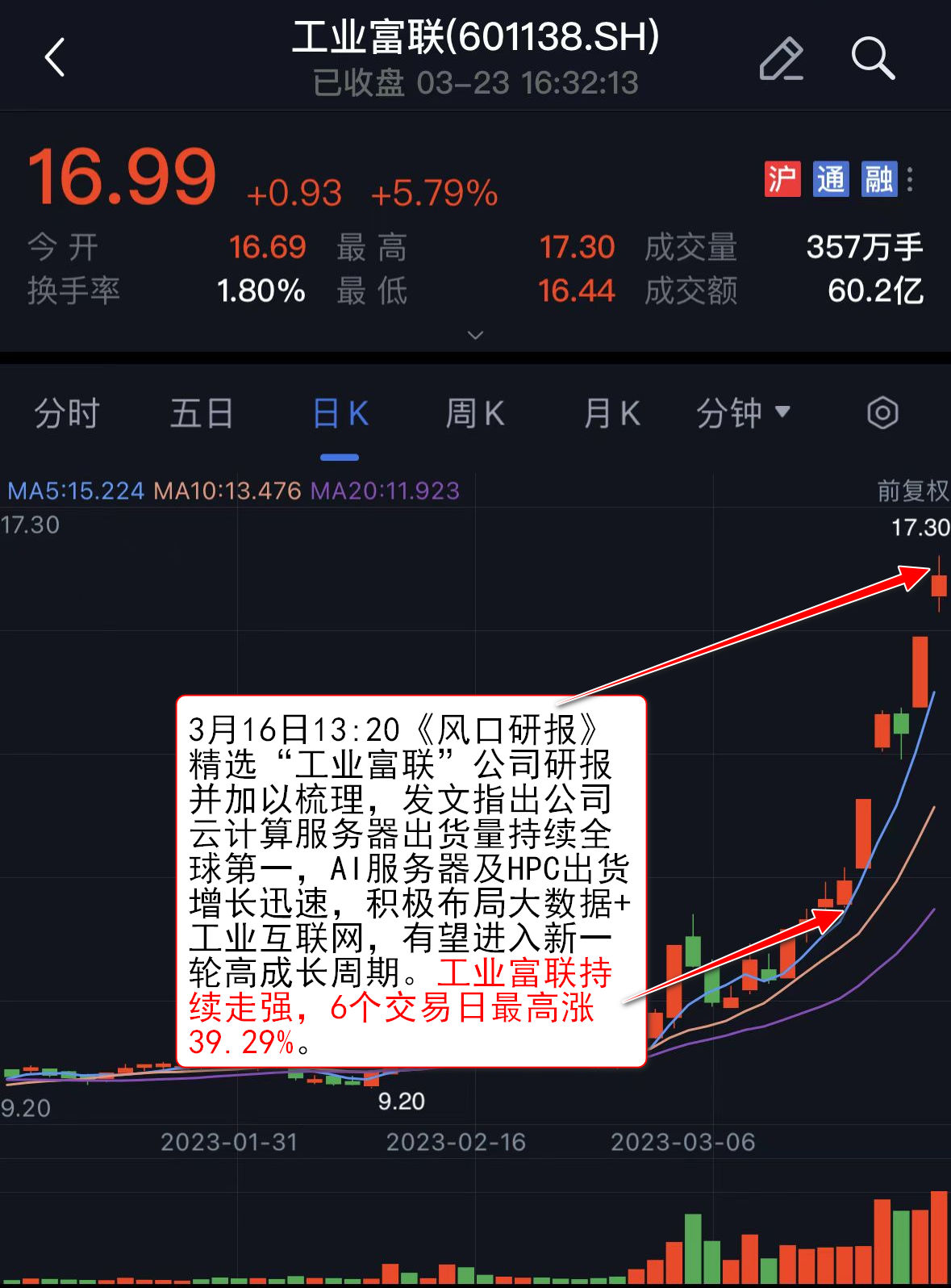Open chart settings hexagon icon

882,413
